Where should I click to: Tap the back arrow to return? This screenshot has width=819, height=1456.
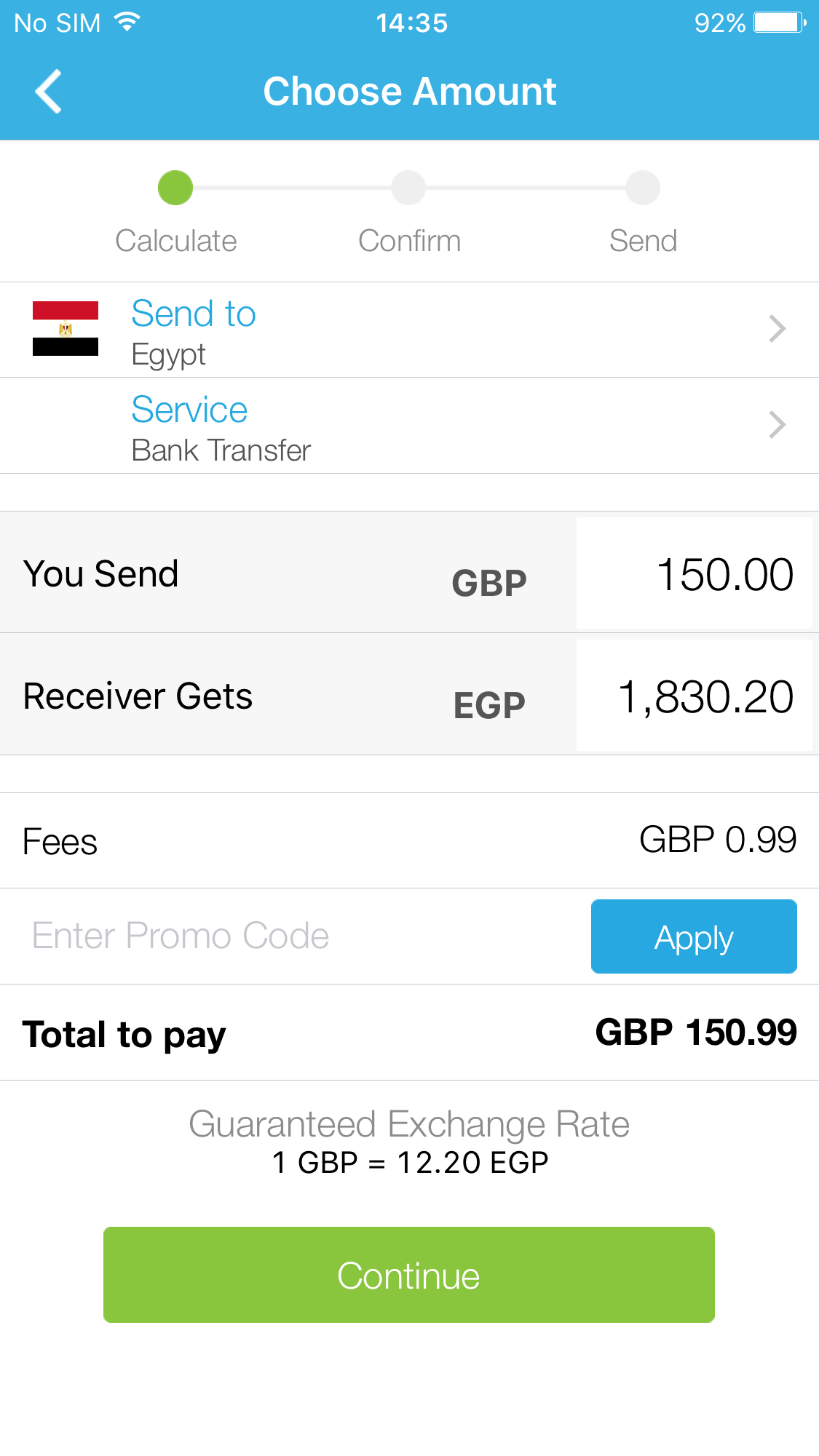[x=48, y=92]
